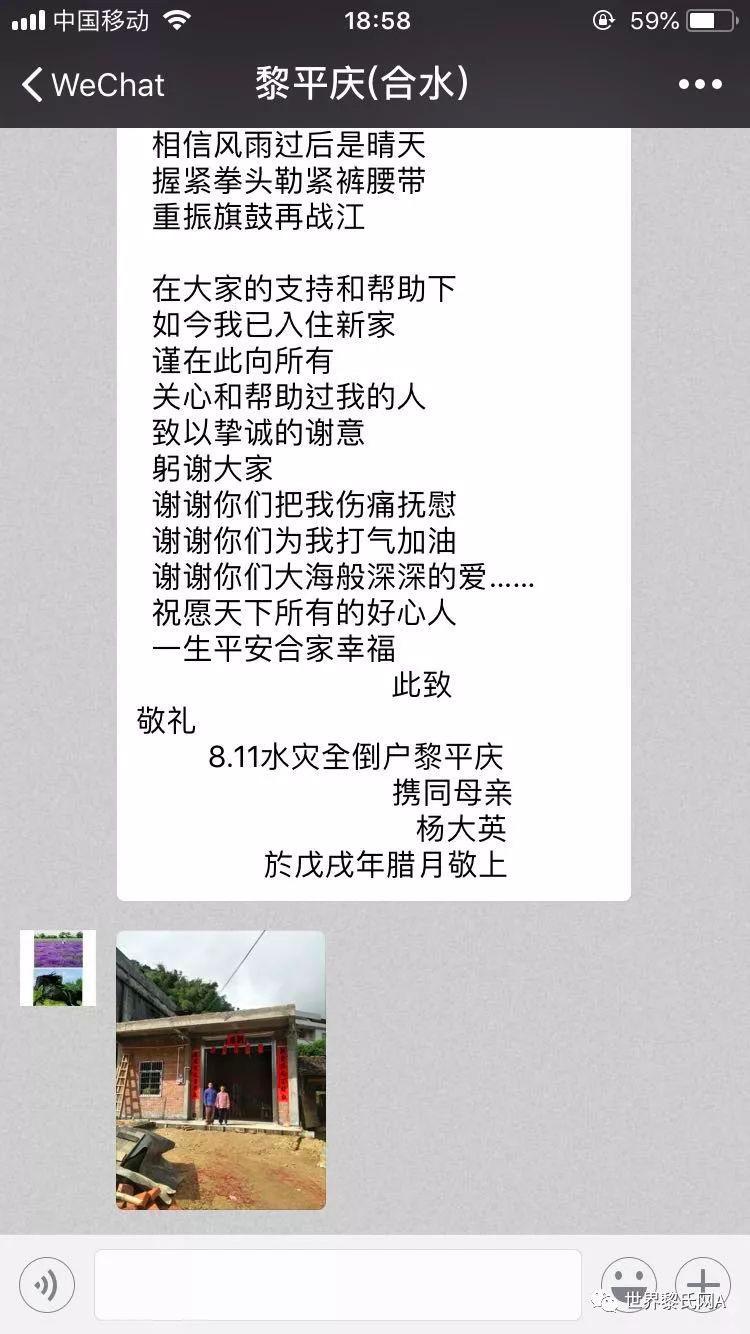The image size is (750, 1334).
Task: Switch to voice input mode
Action: [x=46, y=1284]
